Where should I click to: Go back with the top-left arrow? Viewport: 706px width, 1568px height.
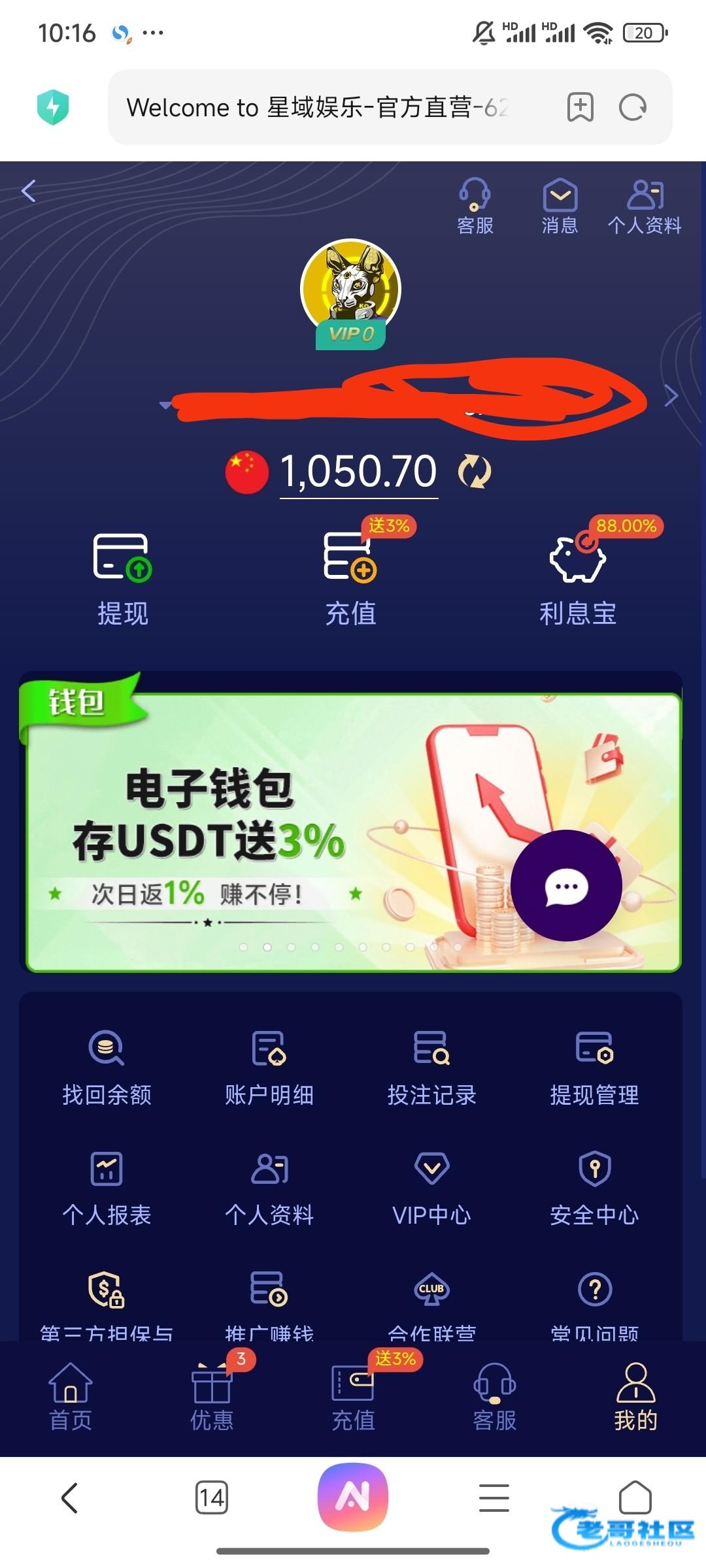coord(28,191)
